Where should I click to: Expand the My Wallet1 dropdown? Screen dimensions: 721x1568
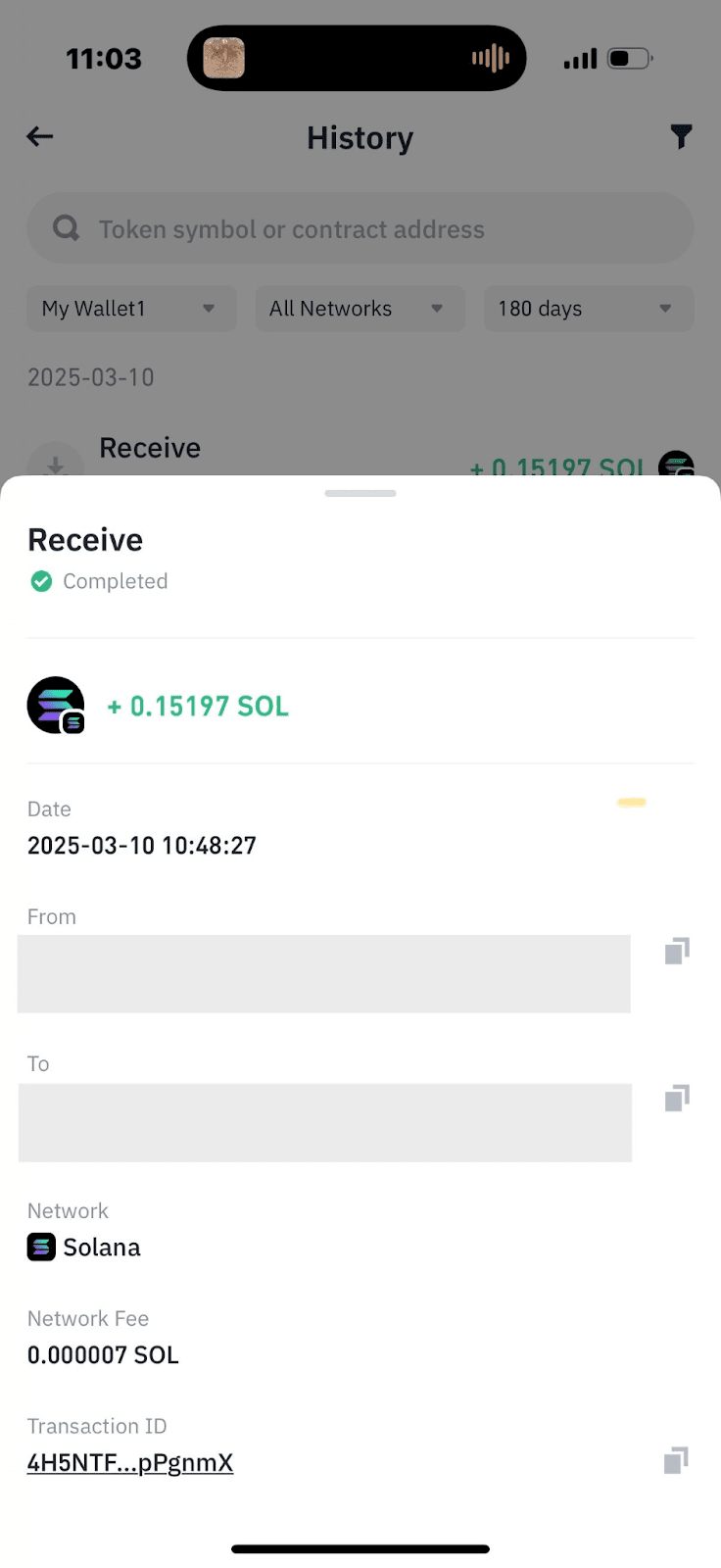click(x=131, y=309)
